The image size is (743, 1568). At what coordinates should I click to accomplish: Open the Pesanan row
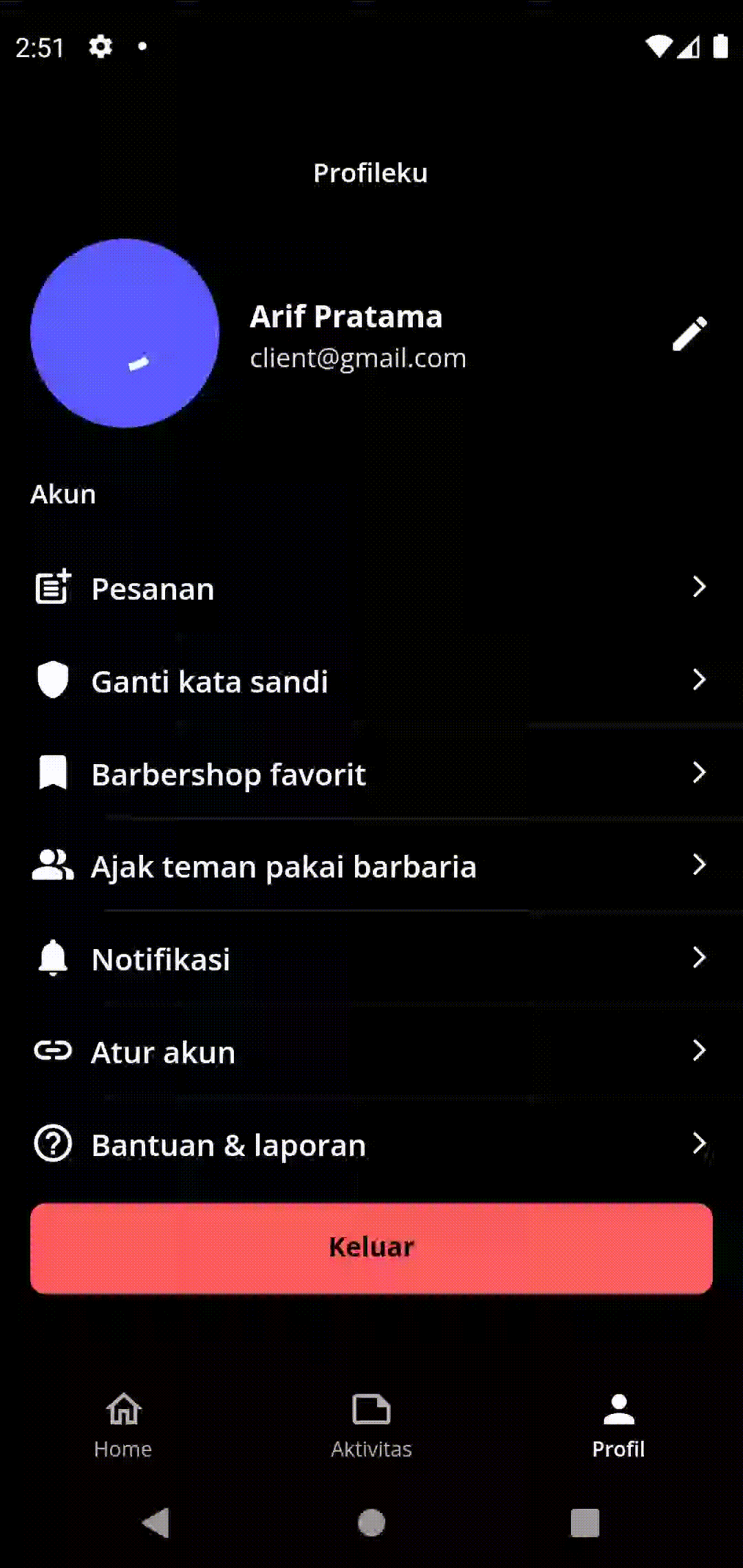[371, 589]
